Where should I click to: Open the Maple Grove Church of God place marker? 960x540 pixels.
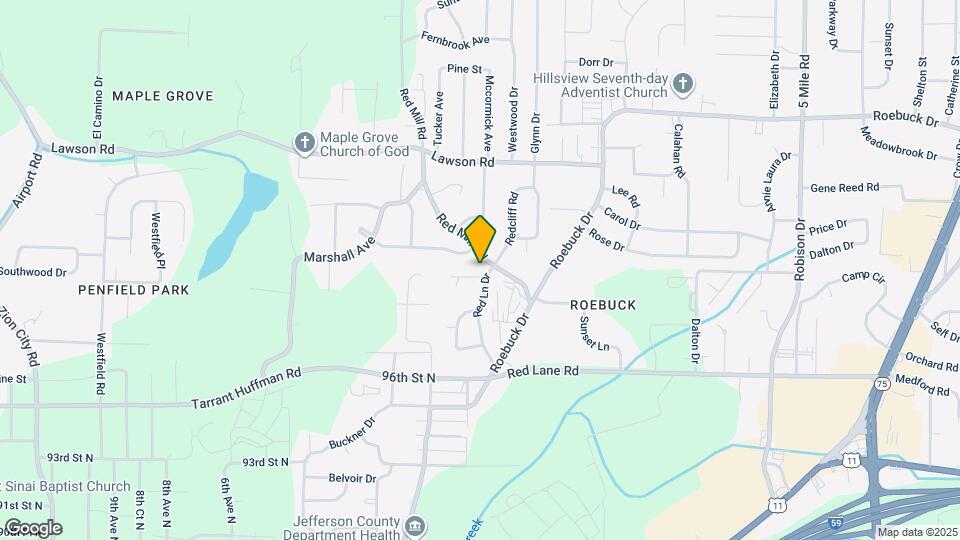pyautogui.click(x=304, y=143)
